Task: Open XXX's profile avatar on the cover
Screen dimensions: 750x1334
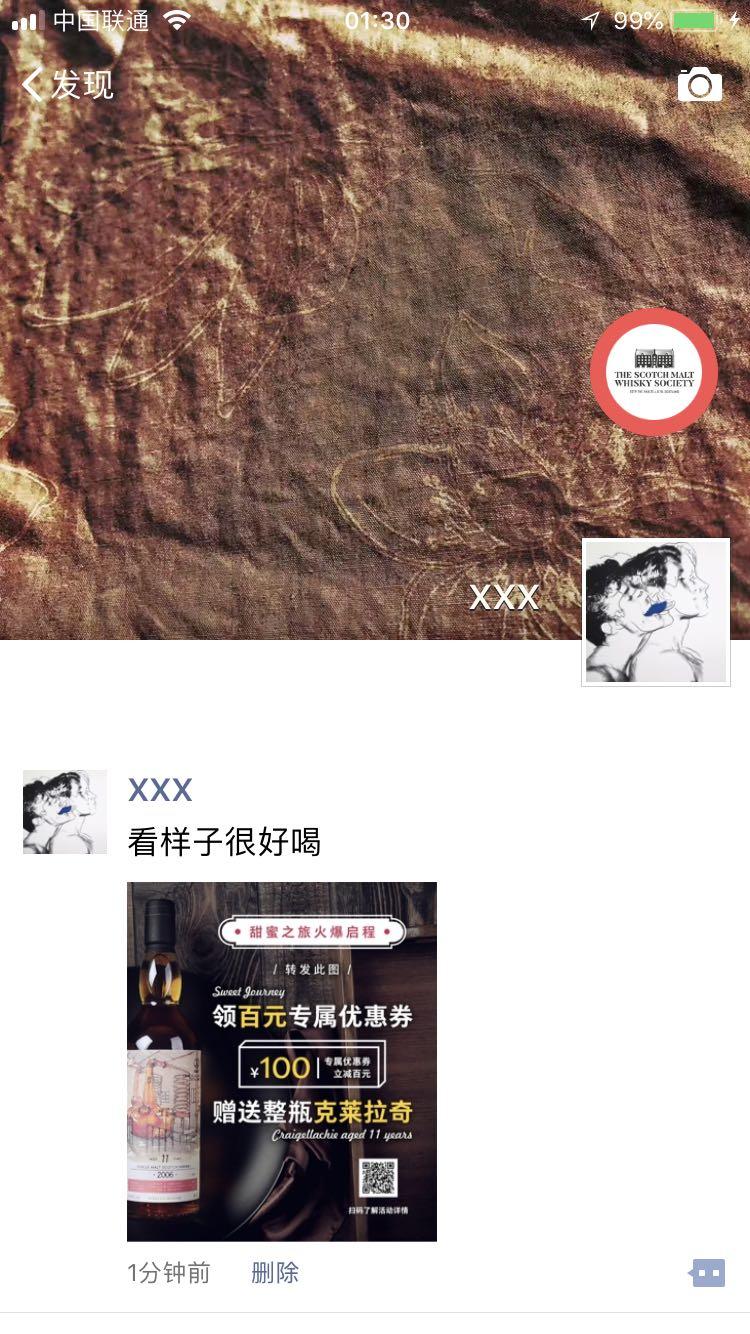Action: pyautogui.click(x=656, y=612)
